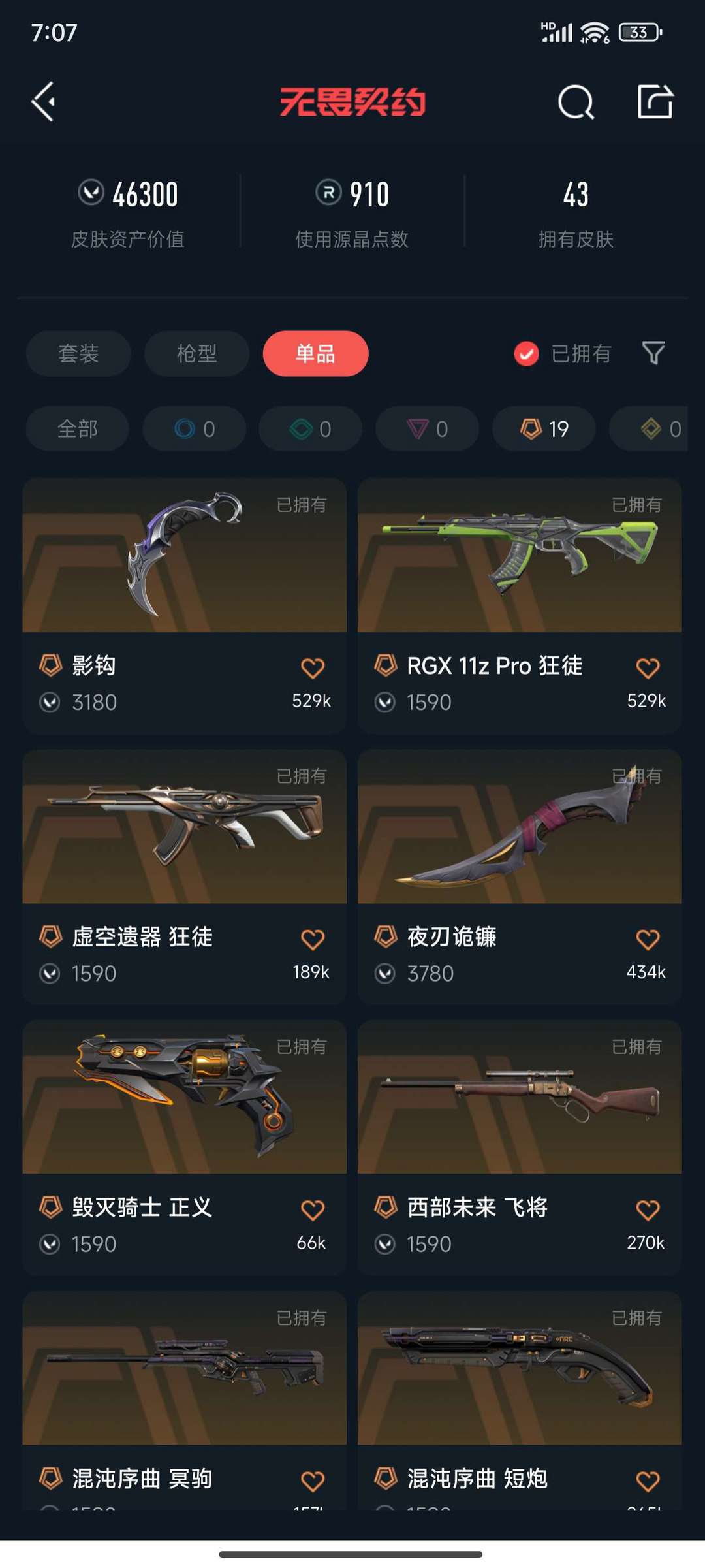Image resolution: width=705 pixels, height=1568 pixels.
Task: Open the 夜刃诡镰 skin card
Action: [520, 877]
